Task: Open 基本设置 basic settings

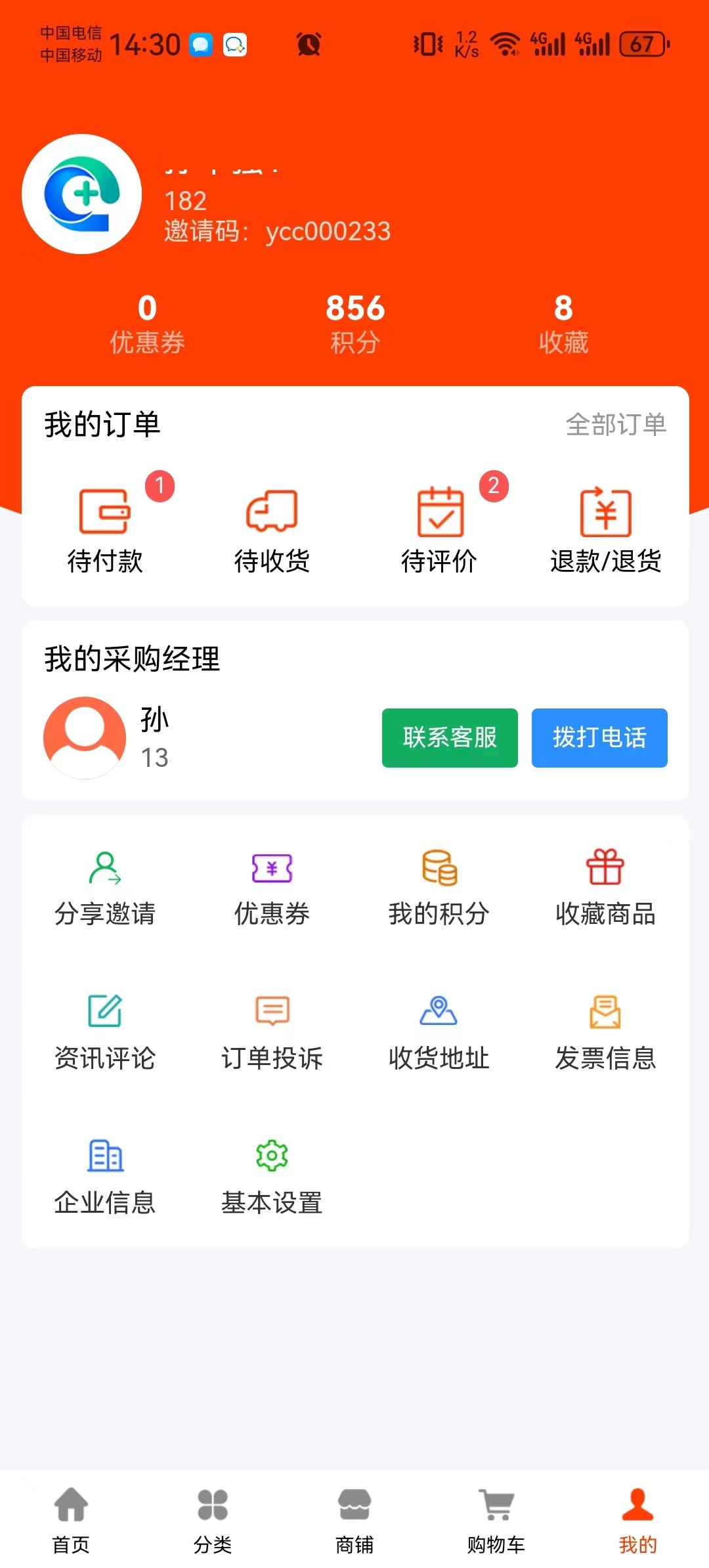Action: coord(272,1177)
